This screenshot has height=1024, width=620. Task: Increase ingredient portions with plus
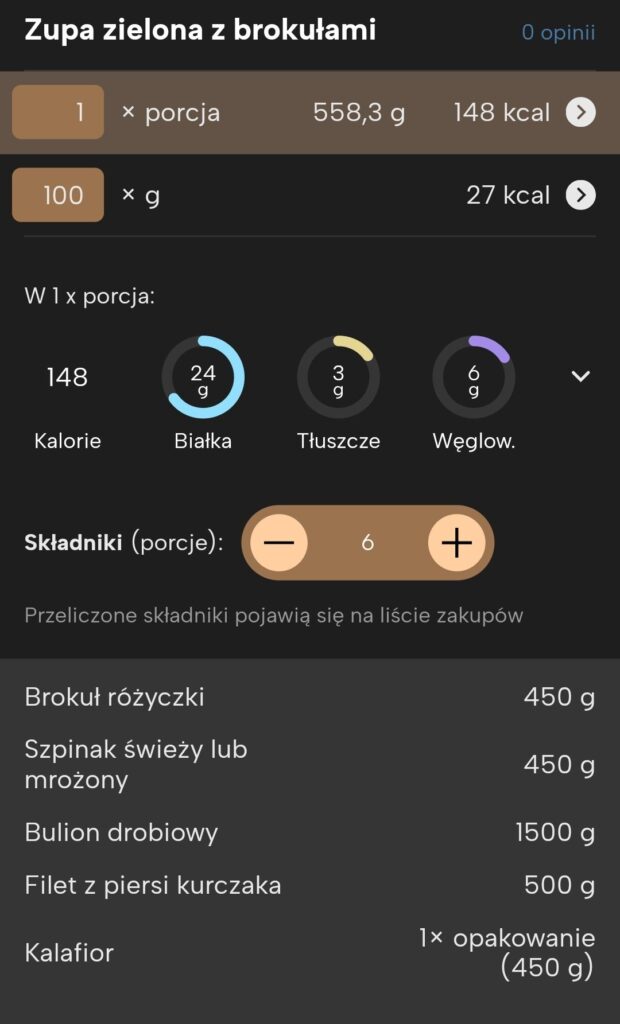[x=456, y=543]
